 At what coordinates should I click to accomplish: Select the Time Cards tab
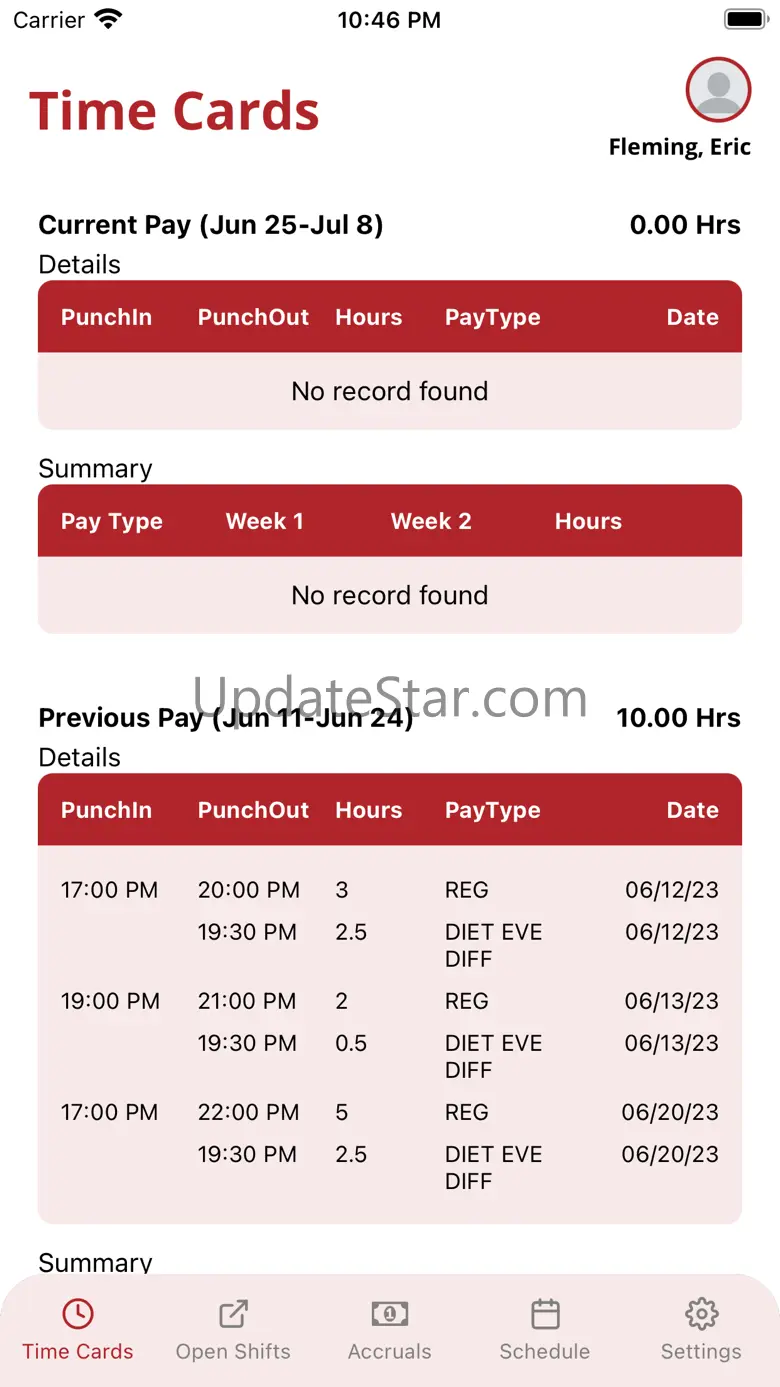point(78,1330)
